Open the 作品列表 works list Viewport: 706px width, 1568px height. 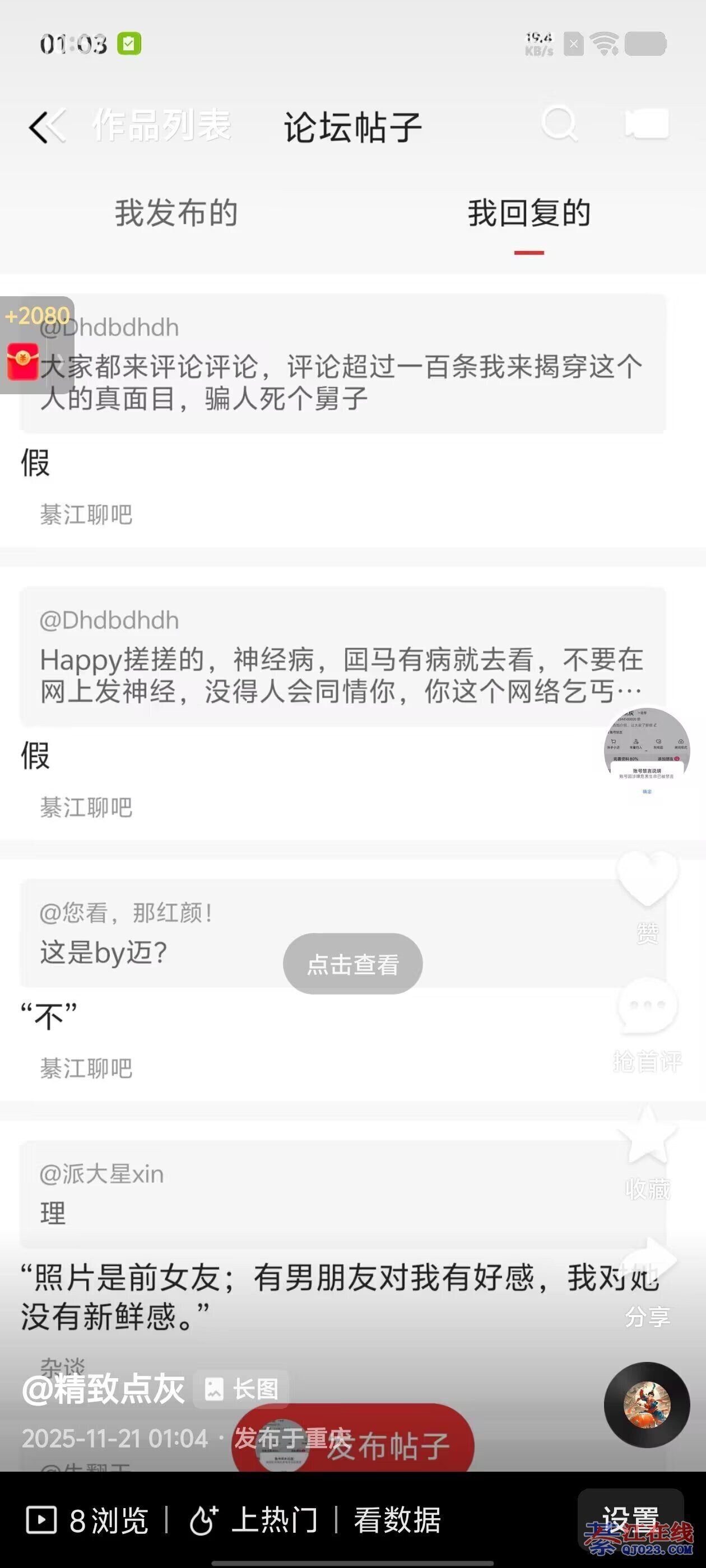coord(161,126)
